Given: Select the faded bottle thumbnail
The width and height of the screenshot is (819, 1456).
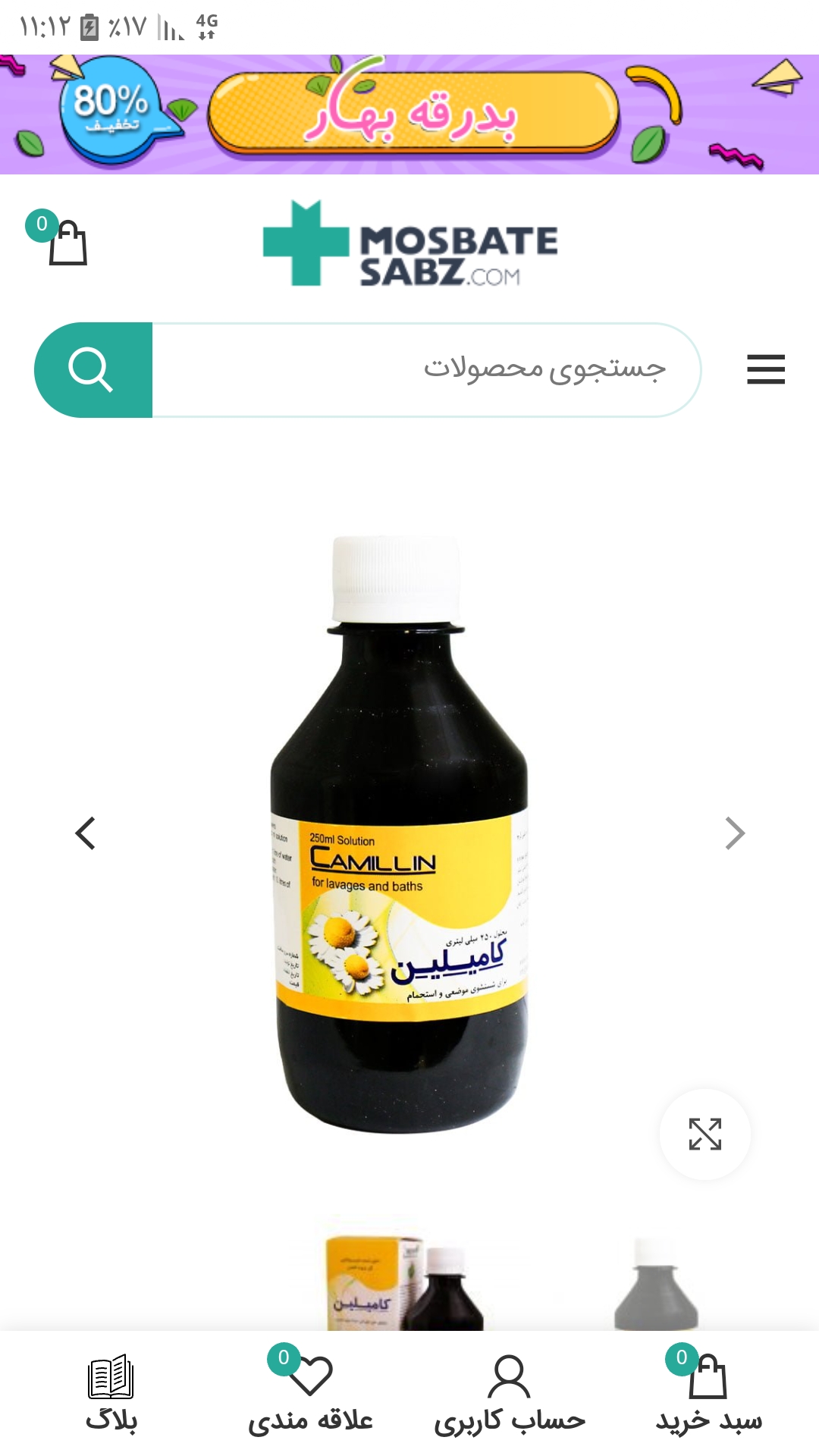Looking at the screenshot, I should (x=656, y=1285).
